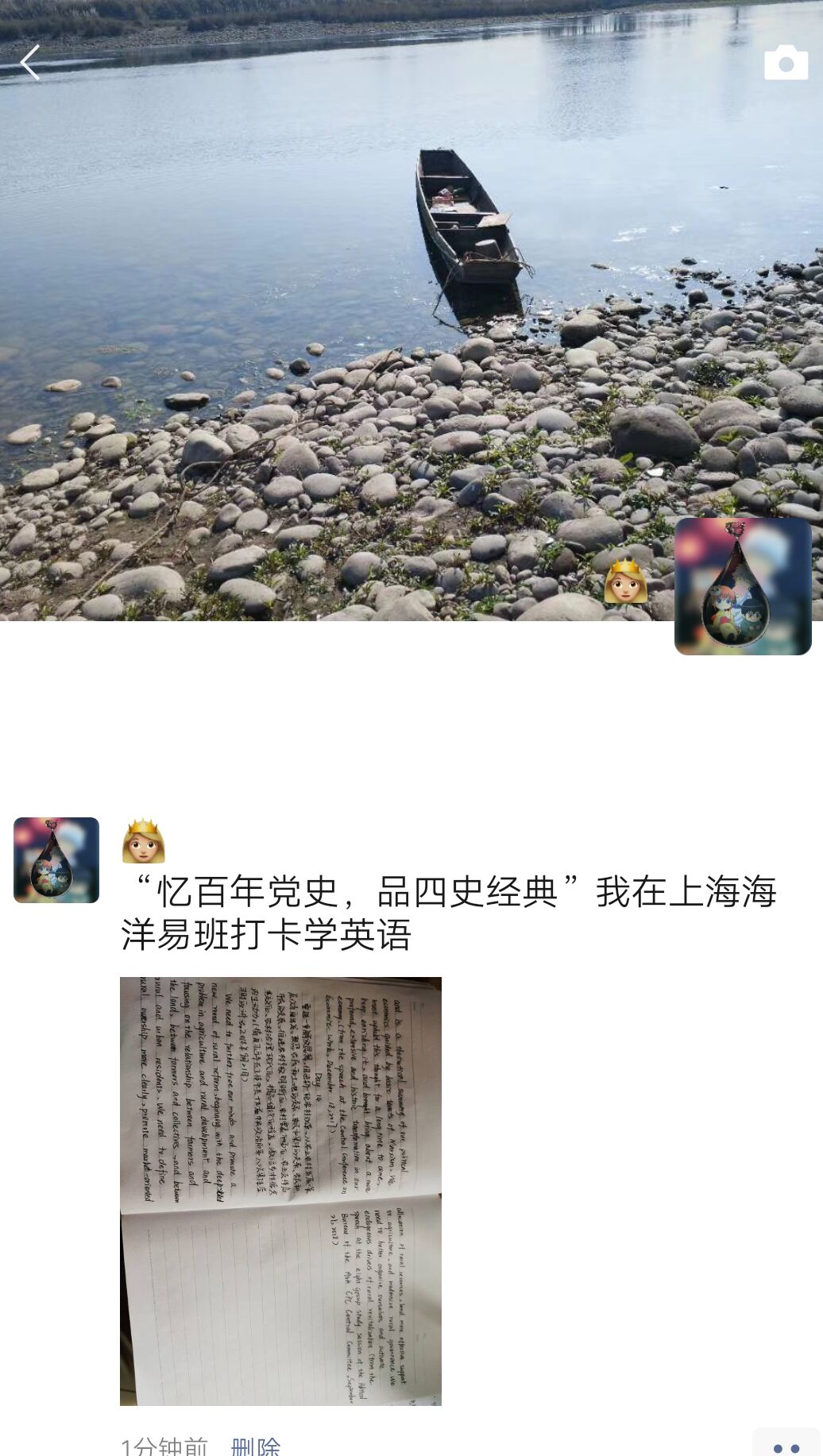Open the handwritten notebook photo in the post
This screenshot has width=823, height=1456.
tap(280, 1191)
